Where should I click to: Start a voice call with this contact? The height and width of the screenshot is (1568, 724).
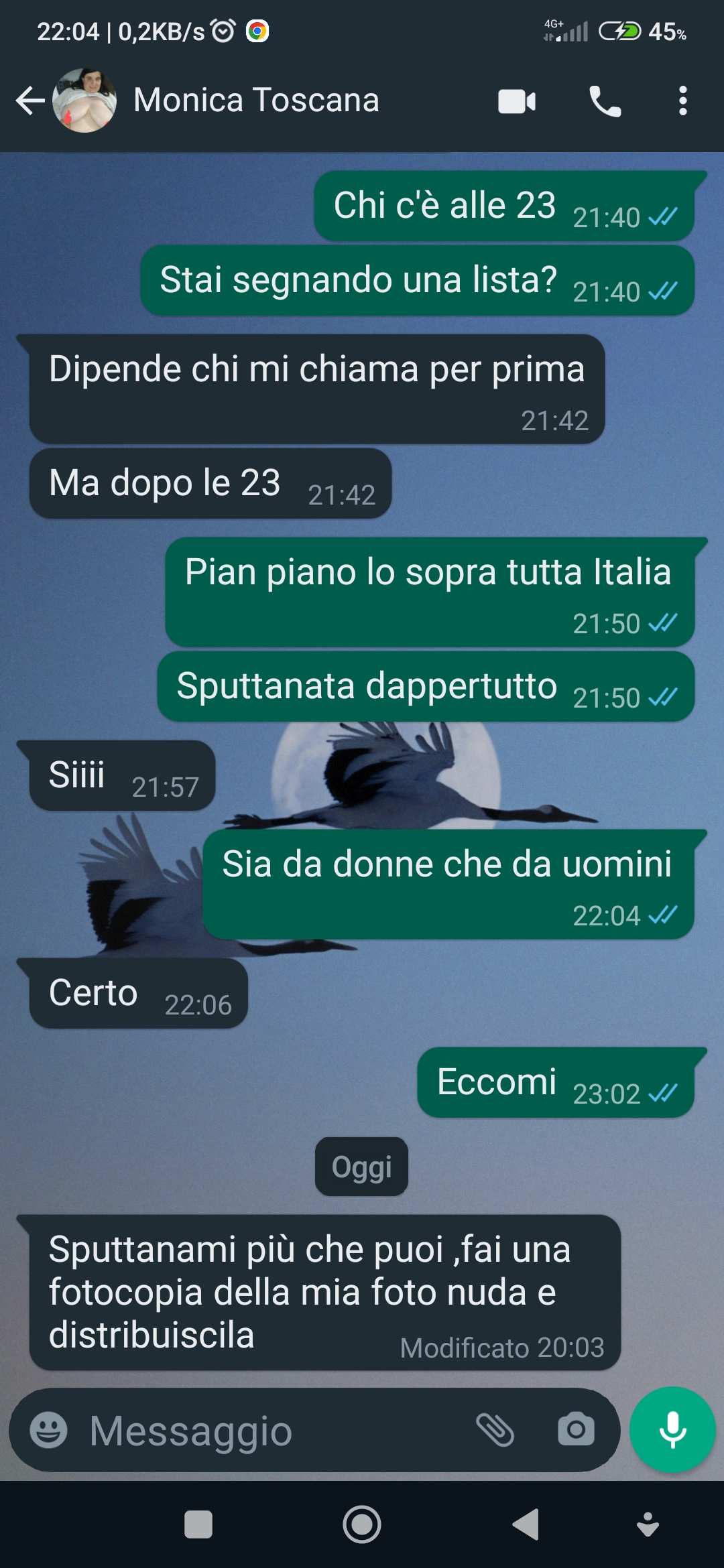605,102
